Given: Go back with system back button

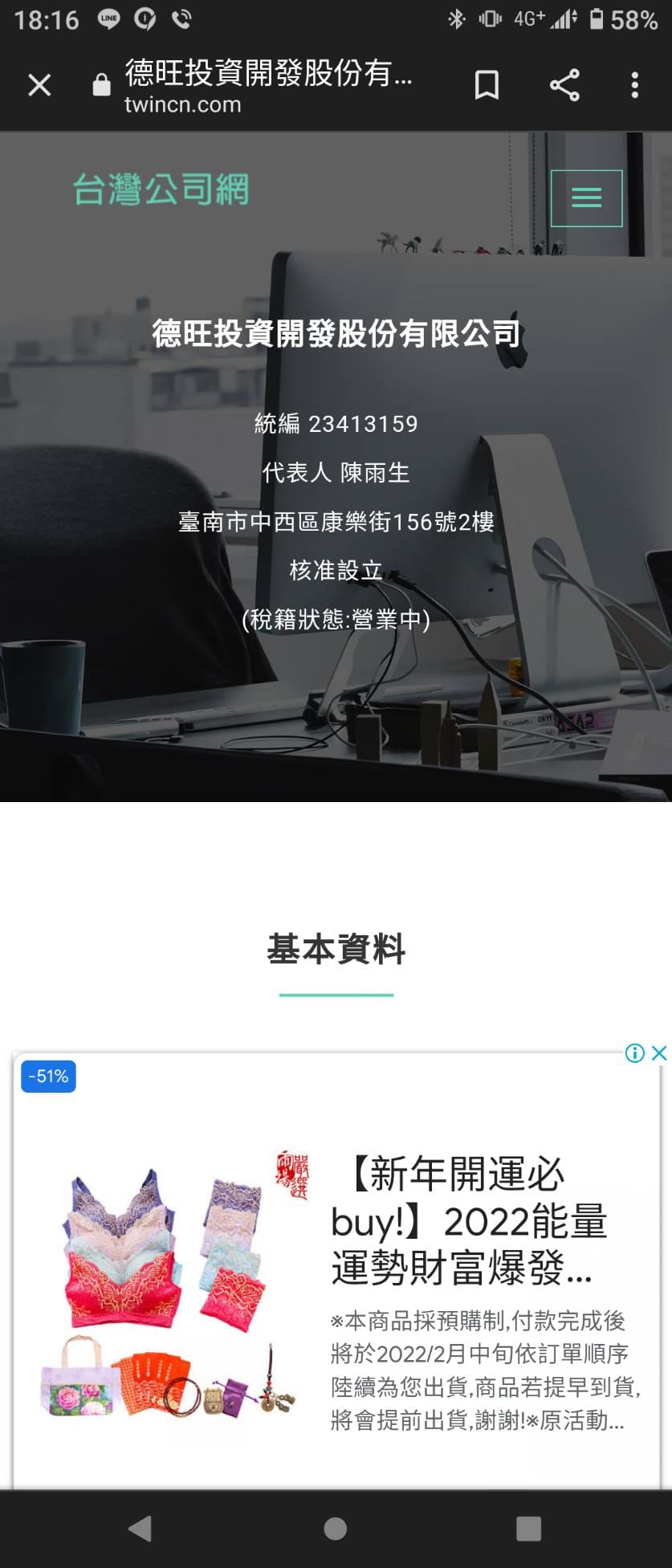Looking at the screenshot, I should pyautogui.click(x=141, y=1529).
